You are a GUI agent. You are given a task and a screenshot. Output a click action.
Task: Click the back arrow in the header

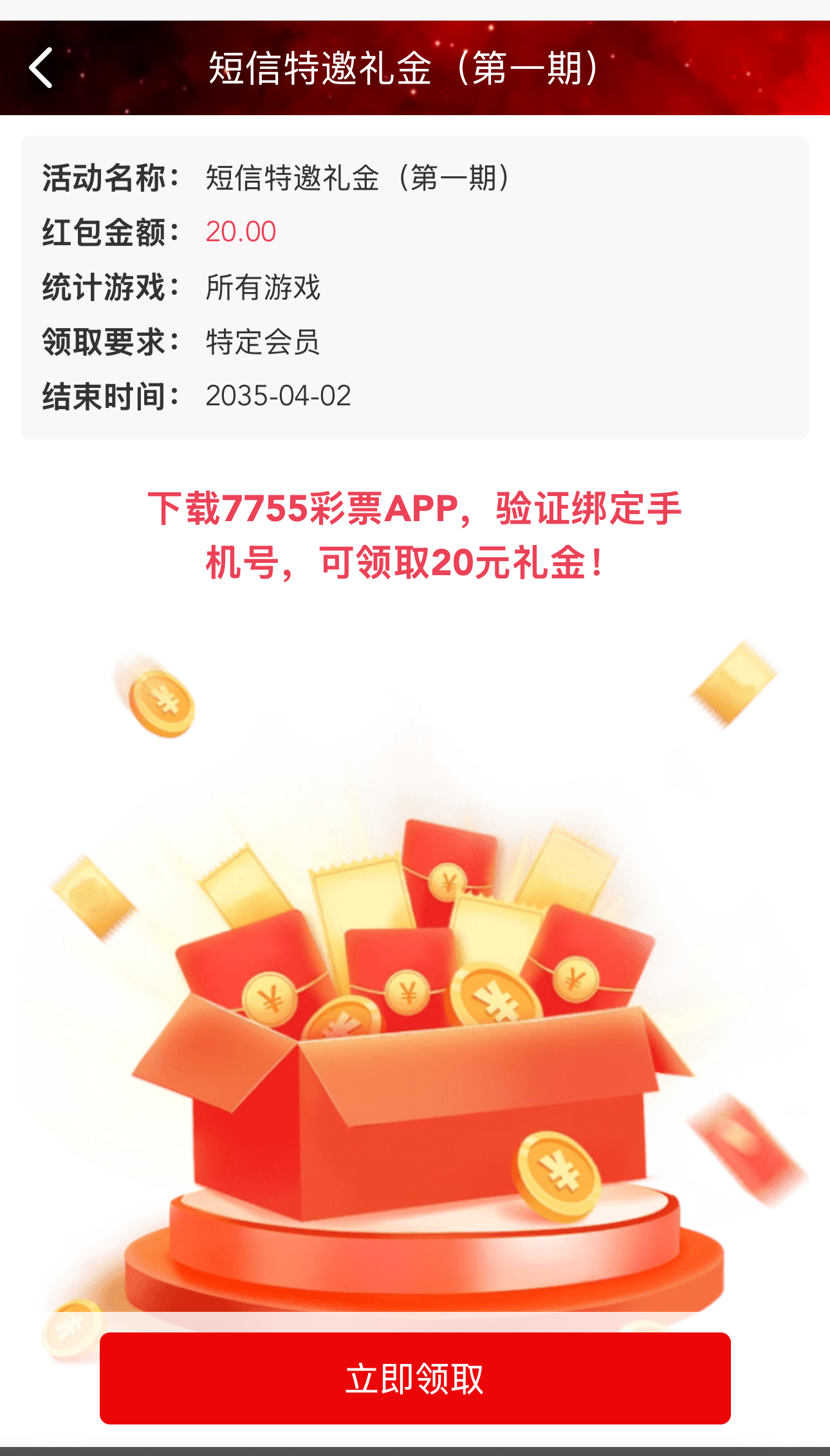click(x=41, y=68)
